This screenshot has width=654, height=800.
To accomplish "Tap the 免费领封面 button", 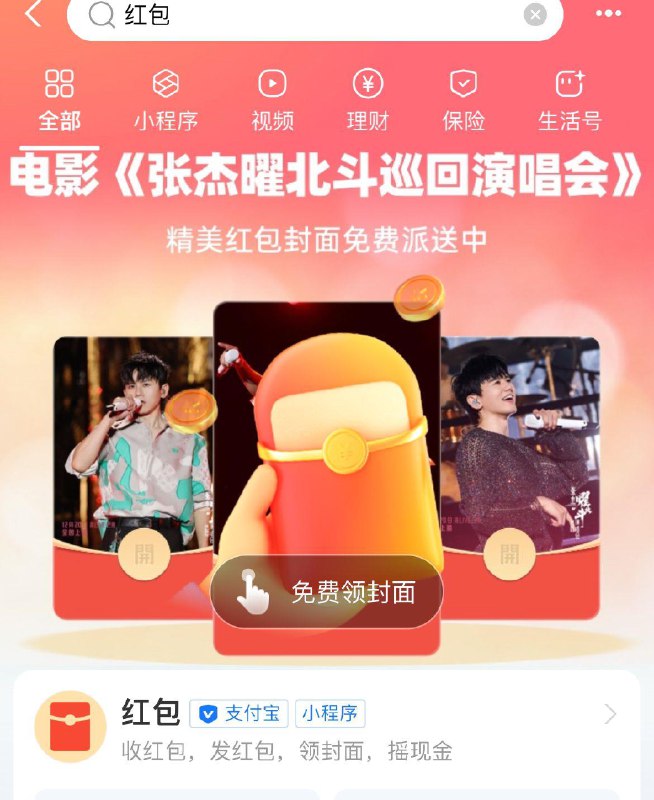I will (x=326, y=592).
